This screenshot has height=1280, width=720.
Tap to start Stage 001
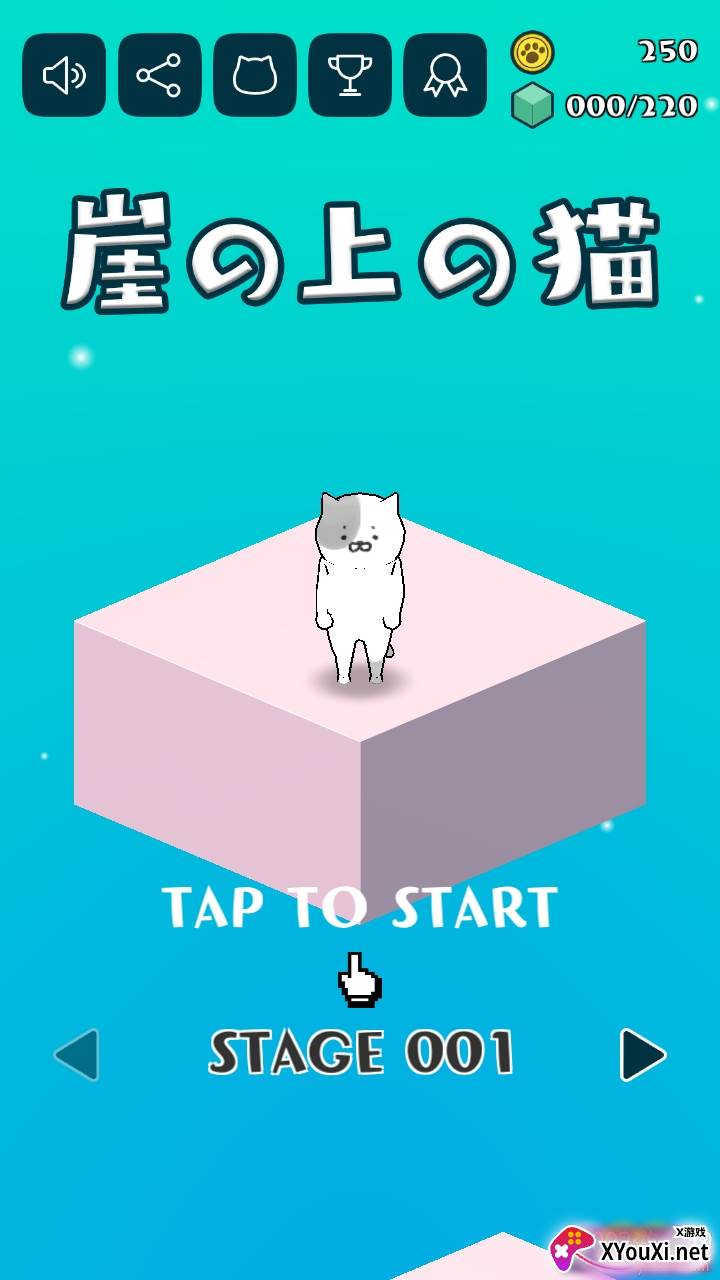360,907
